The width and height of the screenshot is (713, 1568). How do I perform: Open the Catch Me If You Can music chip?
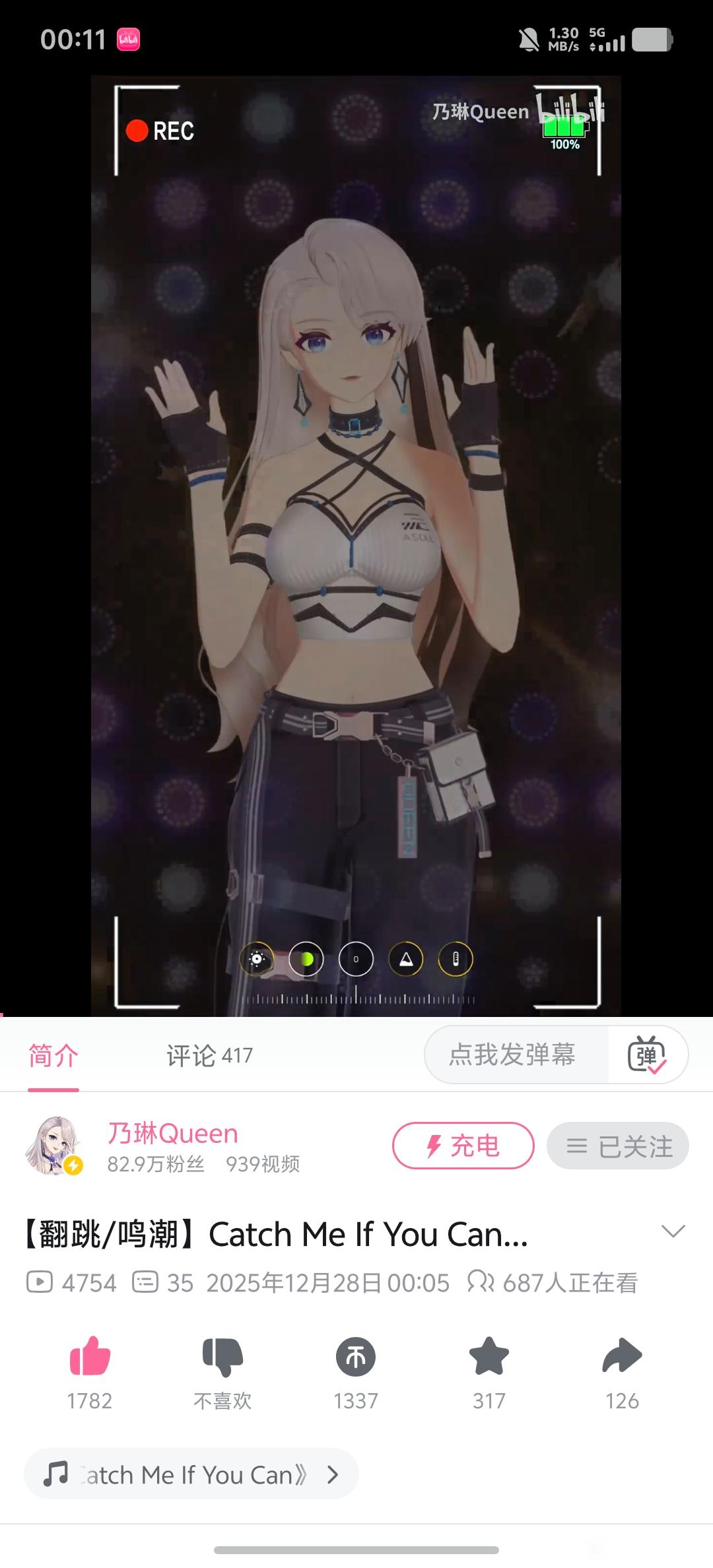click(x=191, y=1474)
